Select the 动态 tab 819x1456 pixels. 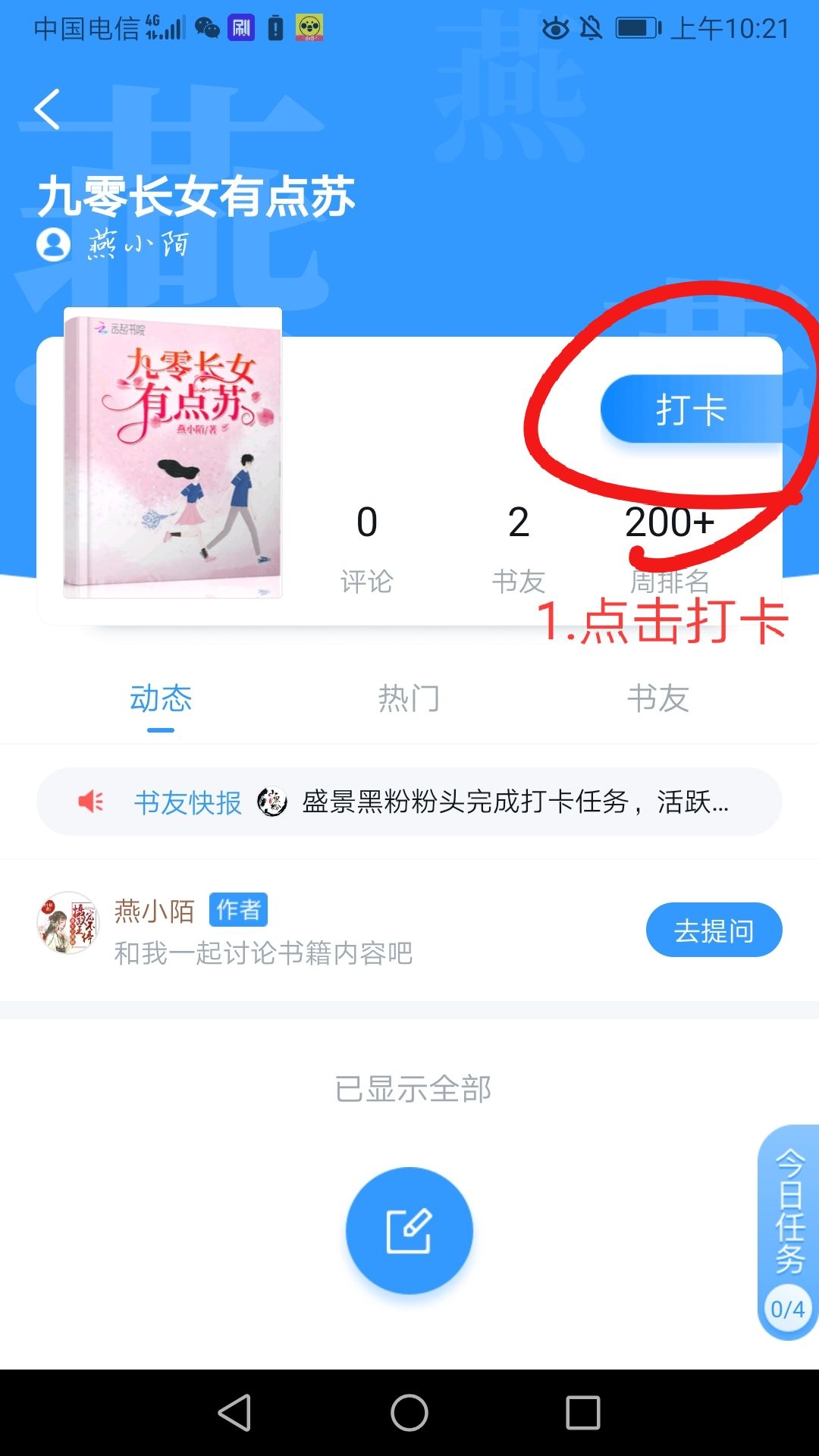tap(161, 698)
